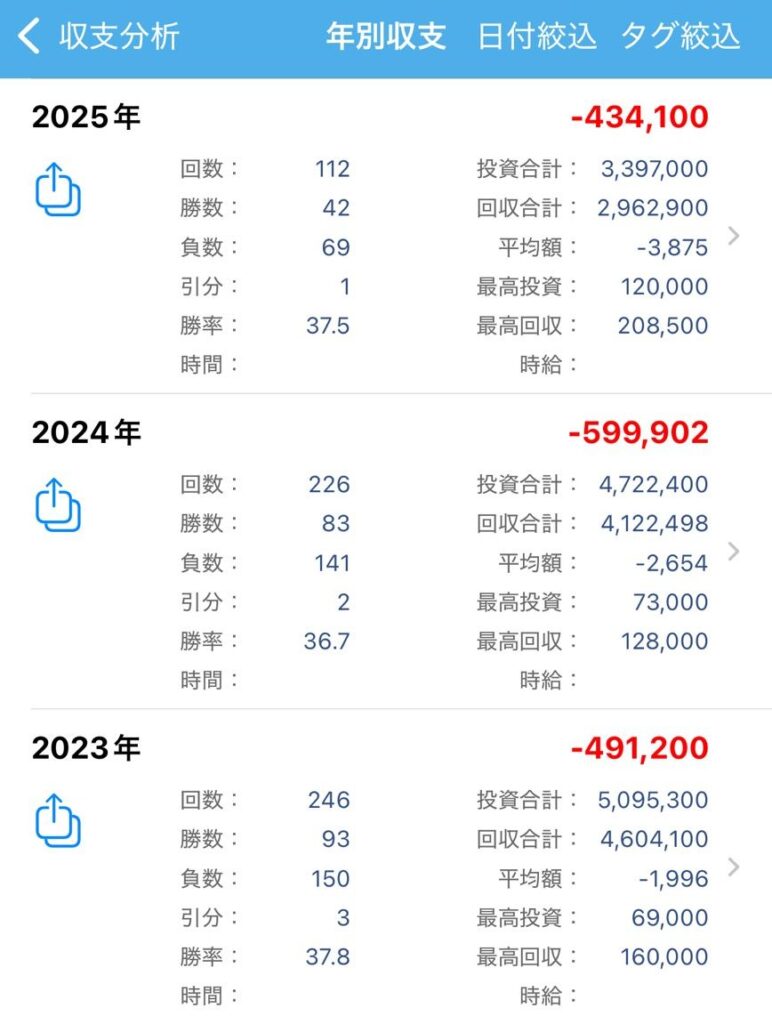Go back to 収支分析
This screenshot has height=1024, width=772.
pyautogui.click(x=98, y=37)
